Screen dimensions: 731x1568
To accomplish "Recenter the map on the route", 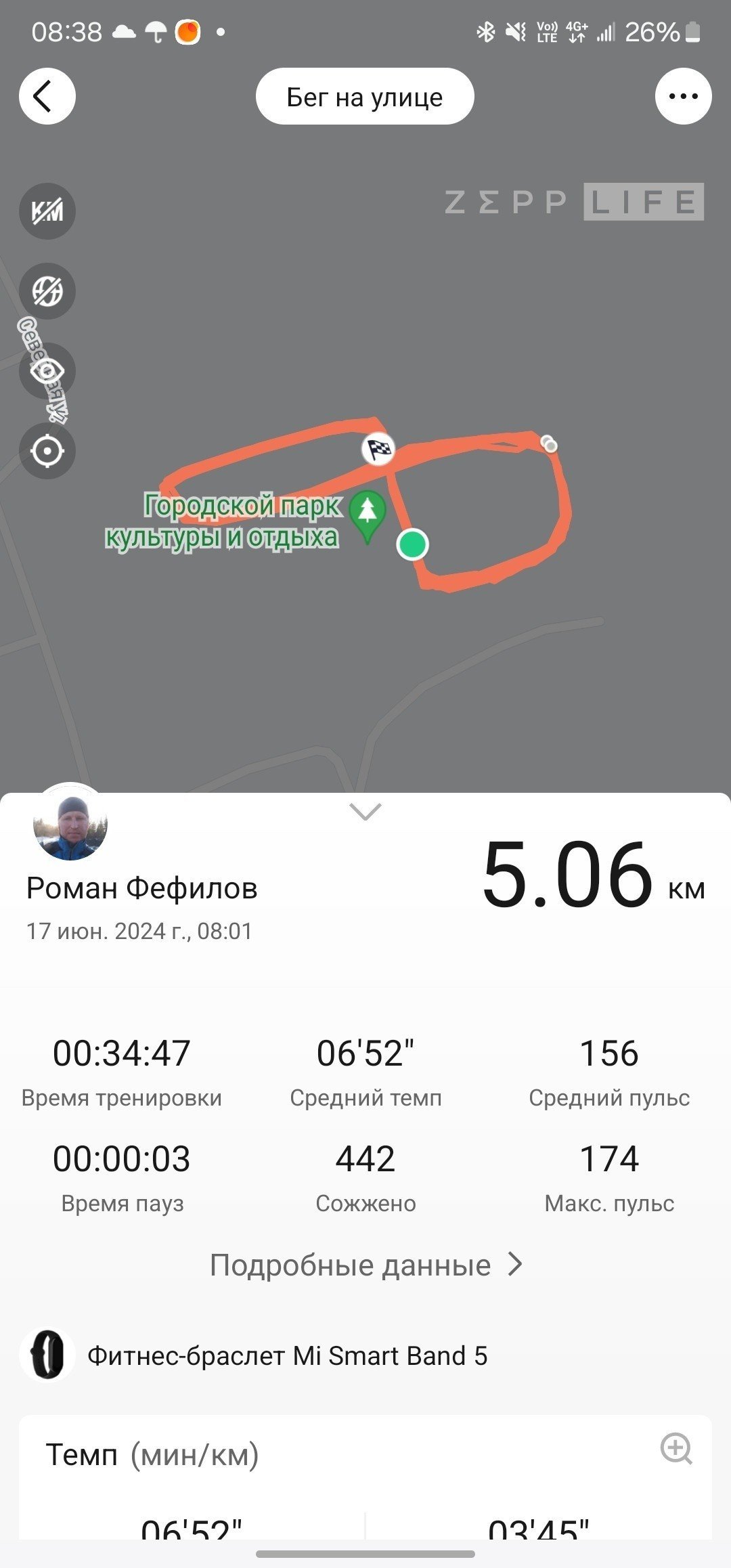I will click(47, 450).
